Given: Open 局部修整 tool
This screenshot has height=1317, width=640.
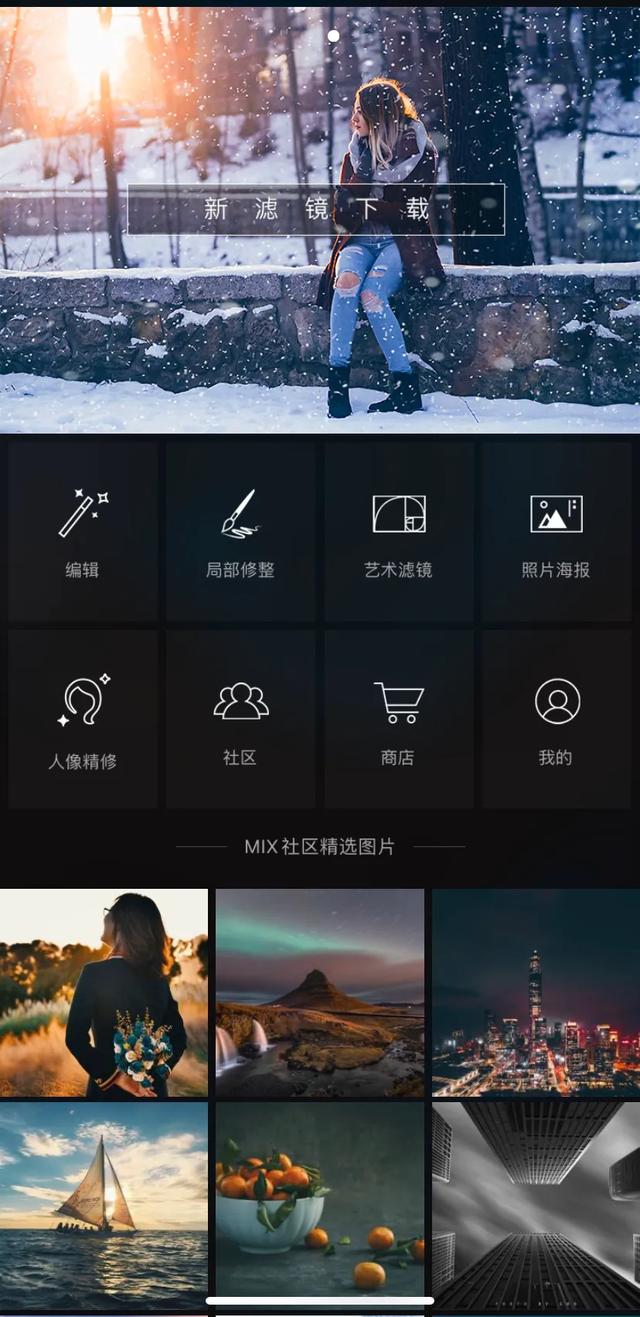Looking at the screenshot, I should 240,532.
